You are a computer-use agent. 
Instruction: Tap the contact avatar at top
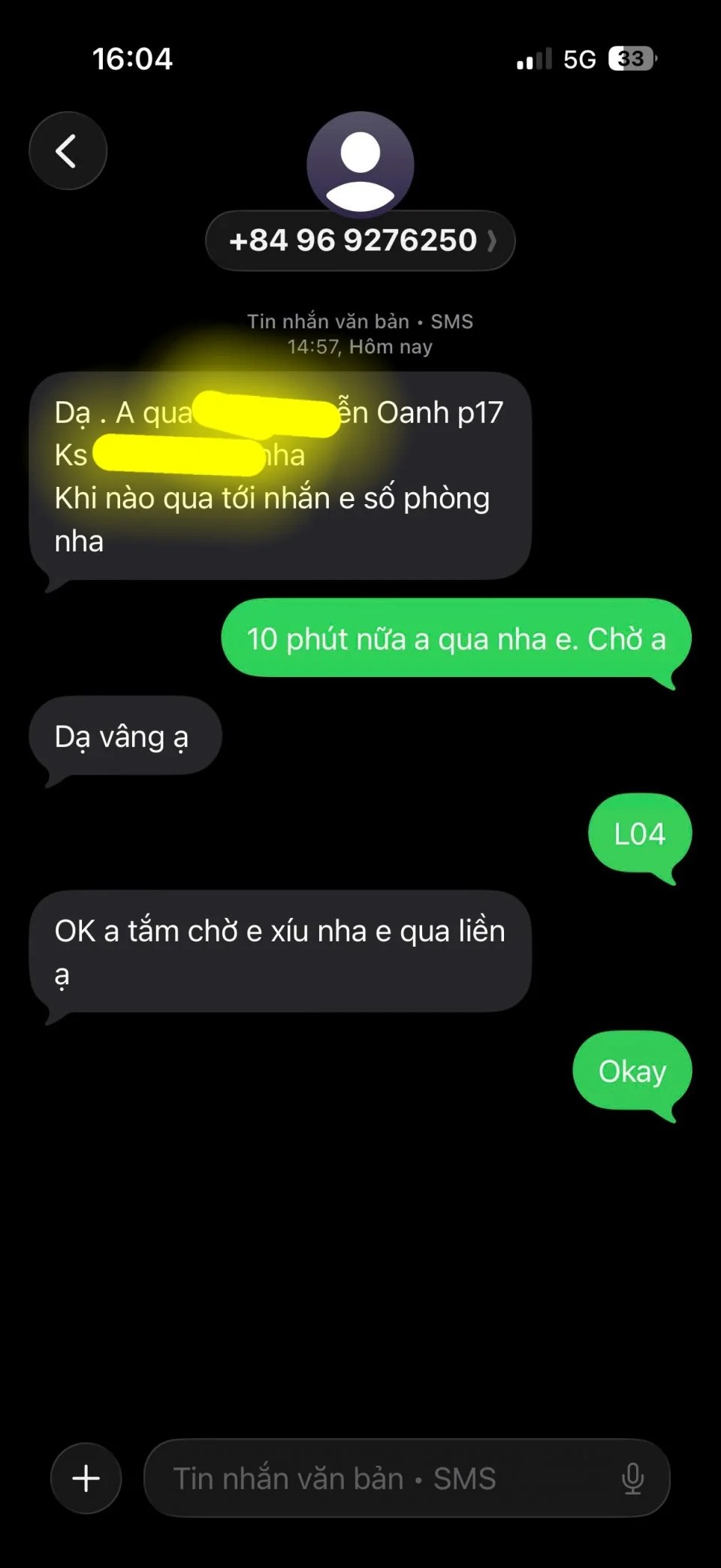click(x=360, y=162)
